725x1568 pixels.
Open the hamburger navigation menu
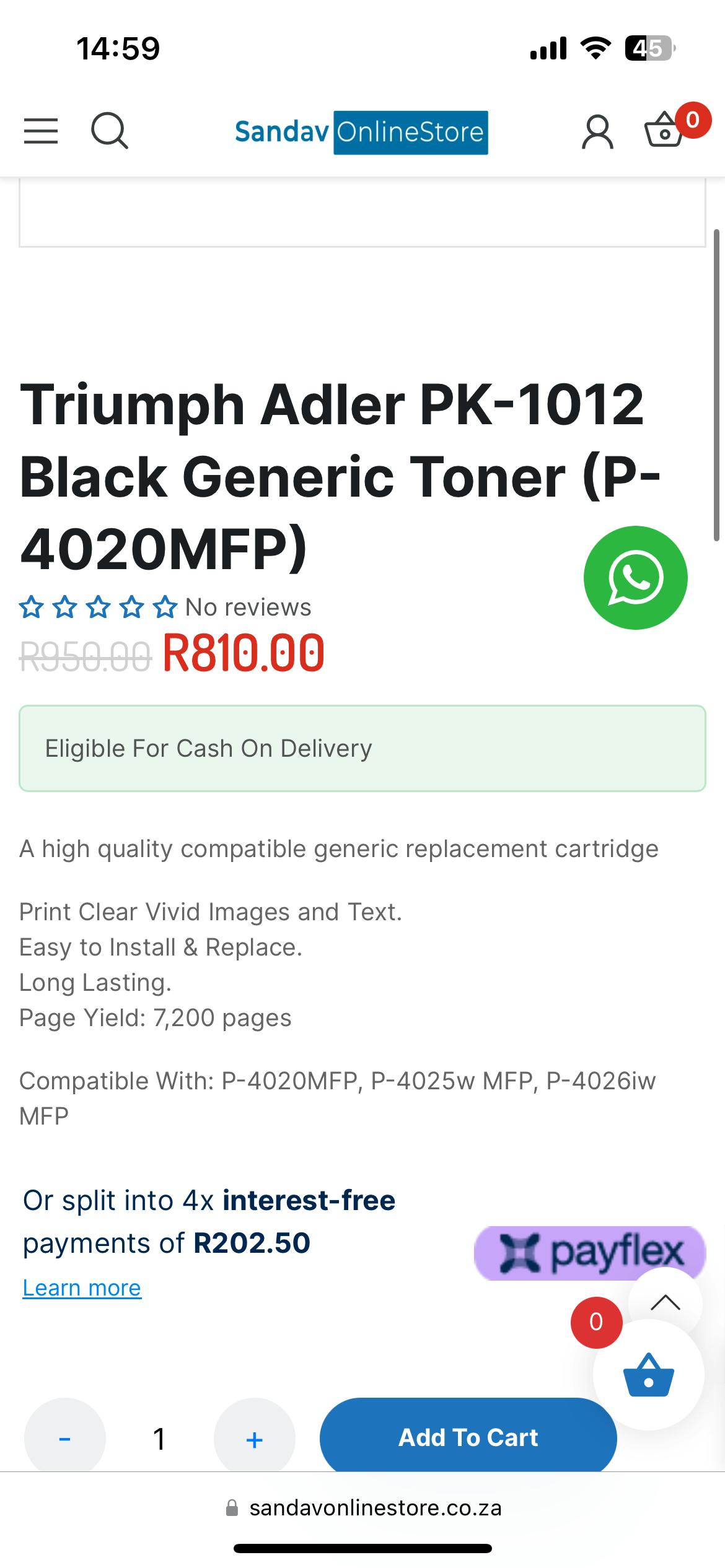[41, 132]
